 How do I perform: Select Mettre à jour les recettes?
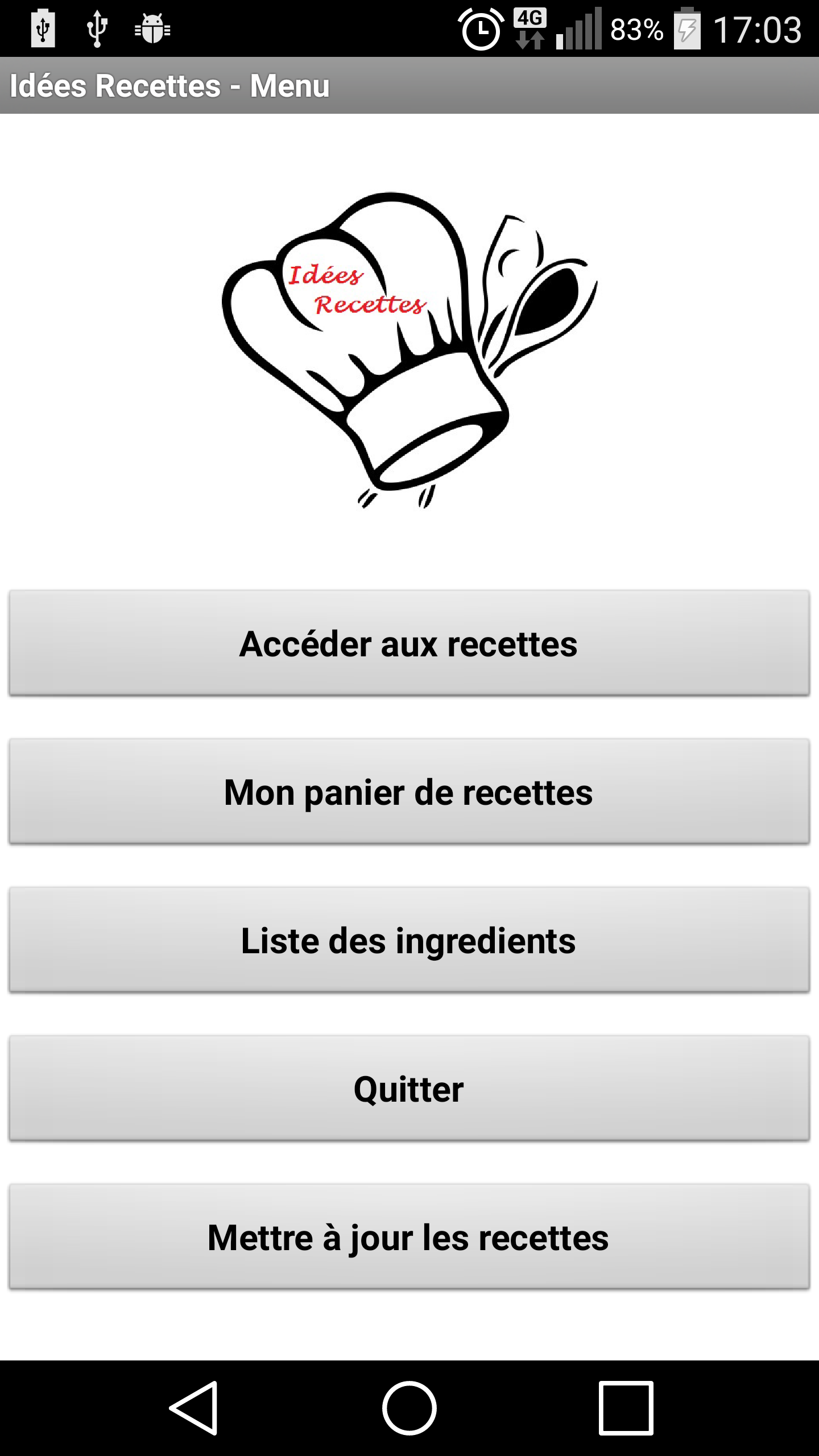coord(409,1237)
